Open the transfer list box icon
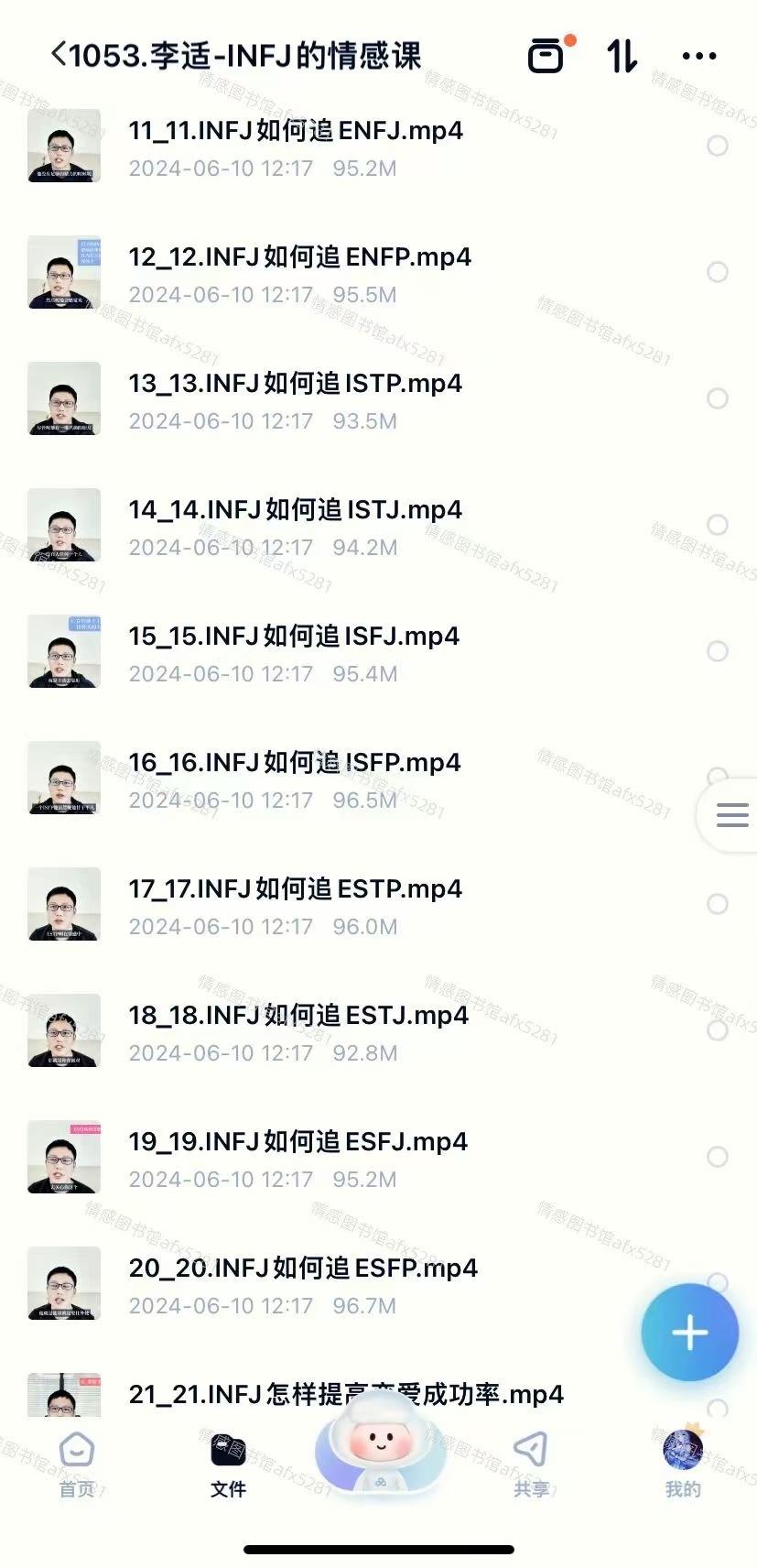The height and width of the screenshot is (1568, 757). (547, 56)
